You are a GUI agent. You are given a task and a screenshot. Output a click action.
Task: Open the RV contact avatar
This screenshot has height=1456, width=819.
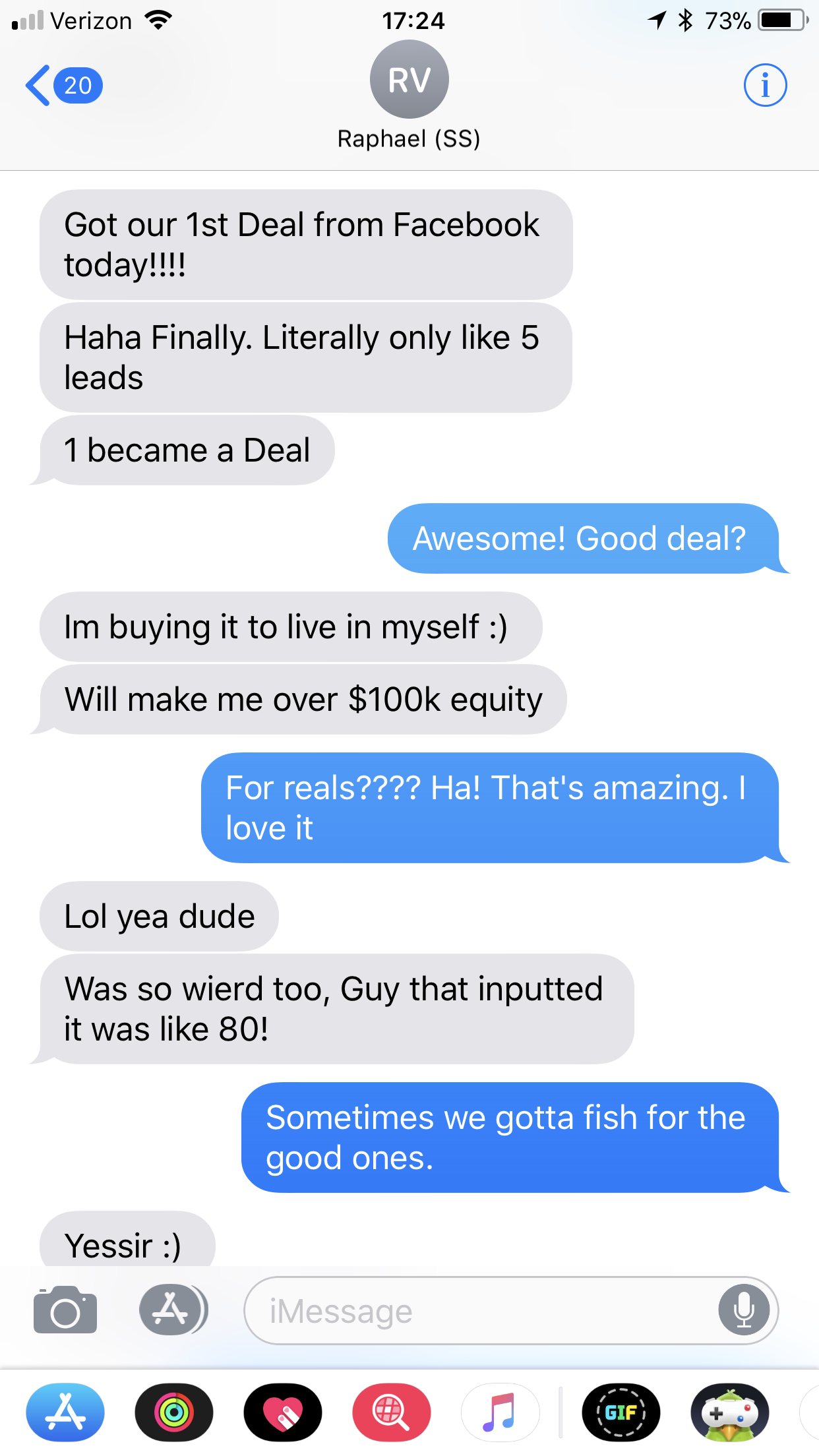coord(409,80)
